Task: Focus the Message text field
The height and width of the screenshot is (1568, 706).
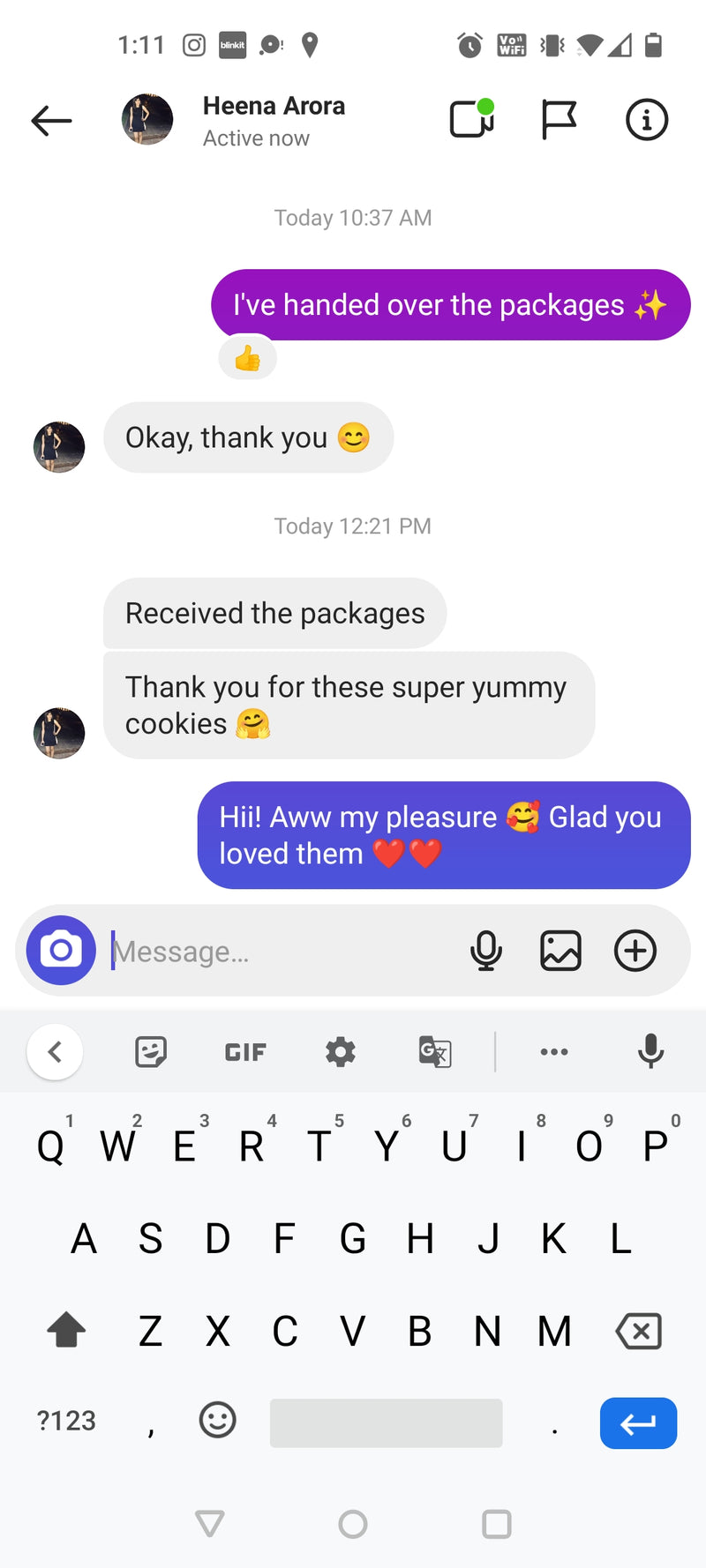Action: 282,952
